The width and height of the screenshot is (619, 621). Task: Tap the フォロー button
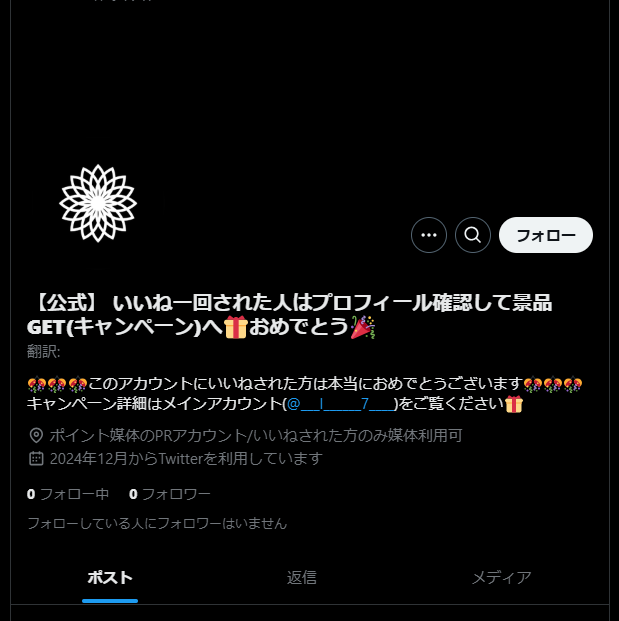[545, 235]
